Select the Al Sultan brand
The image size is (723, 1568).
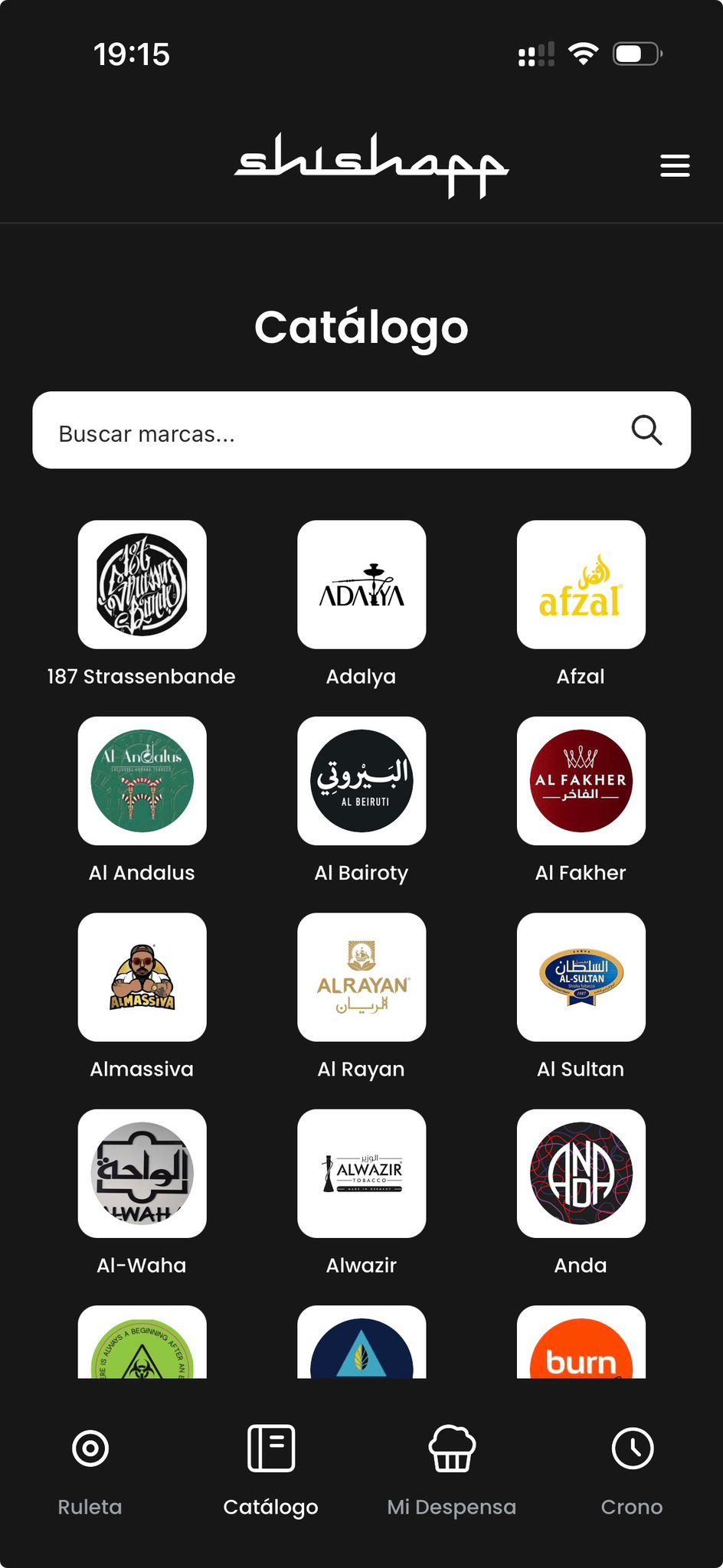pos(581,977)
